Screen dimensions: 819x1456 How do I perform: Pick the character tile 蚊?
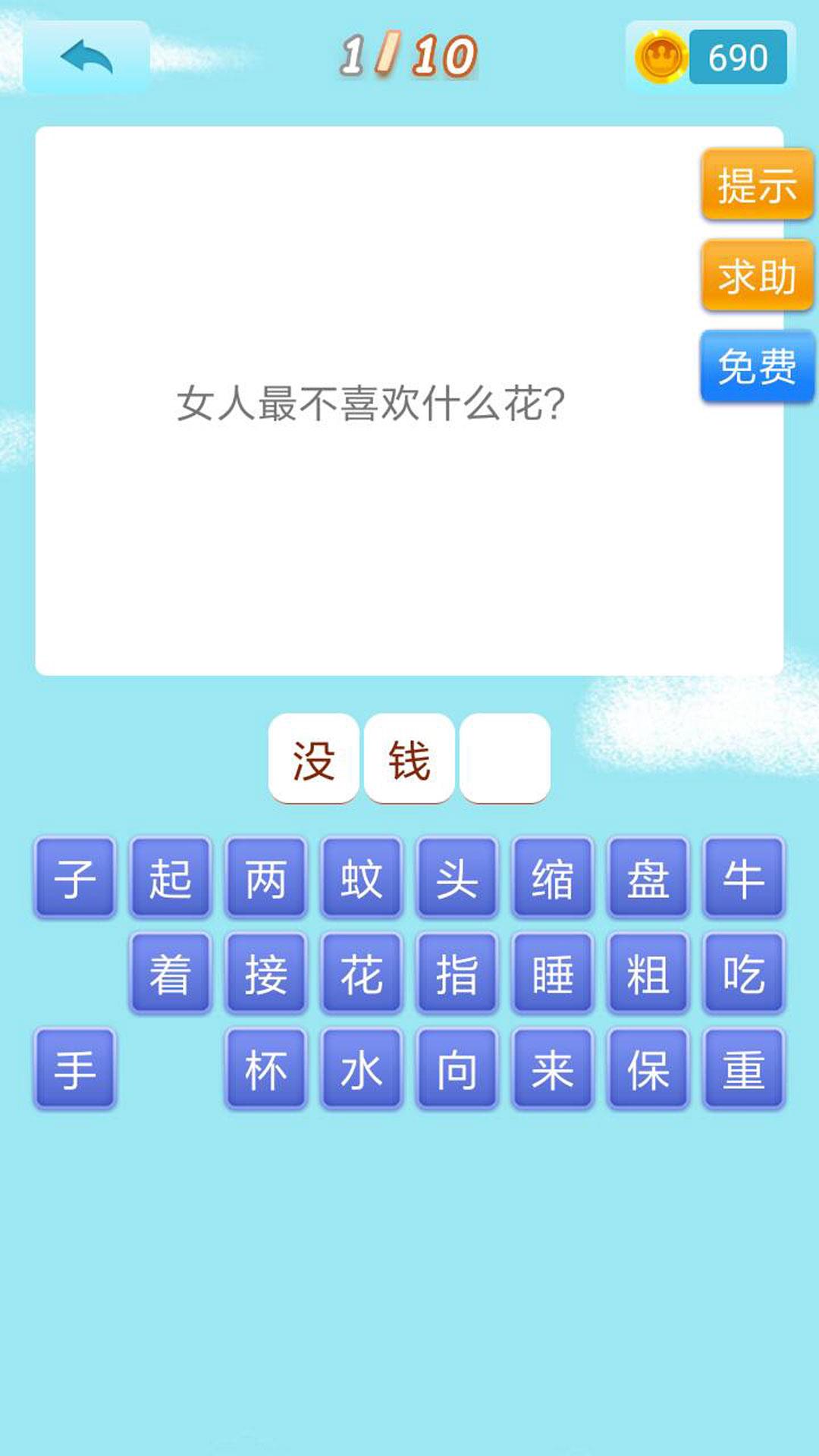click(x=361, y=878)
